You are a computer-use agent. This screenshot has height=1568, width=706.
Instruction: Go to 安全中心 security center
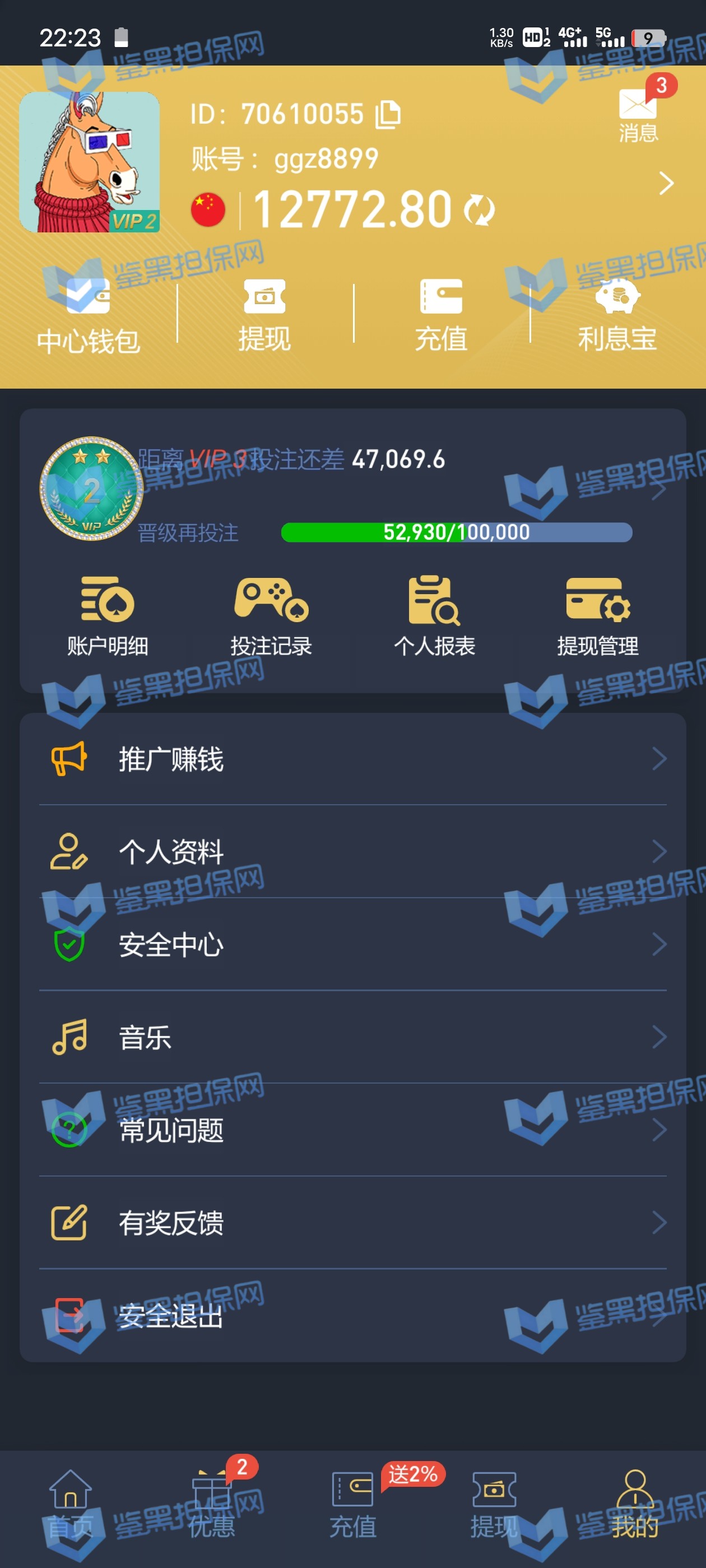(352, 944)
